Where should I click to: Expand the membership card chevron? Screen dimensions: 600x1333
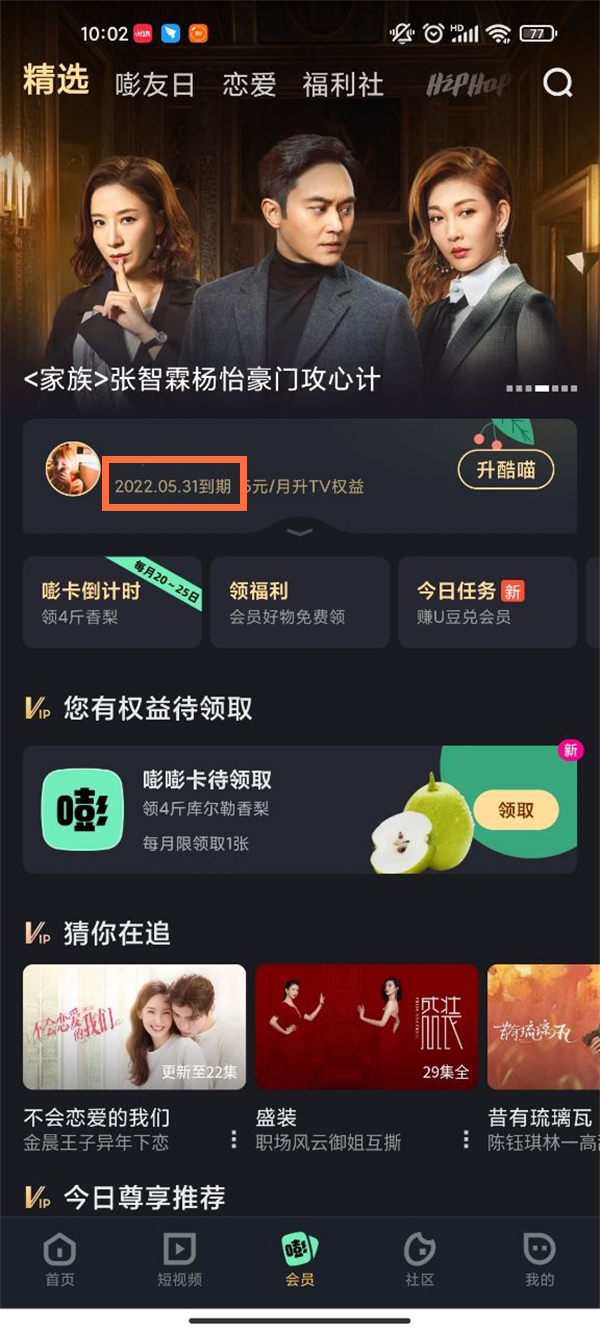point(300,533)
